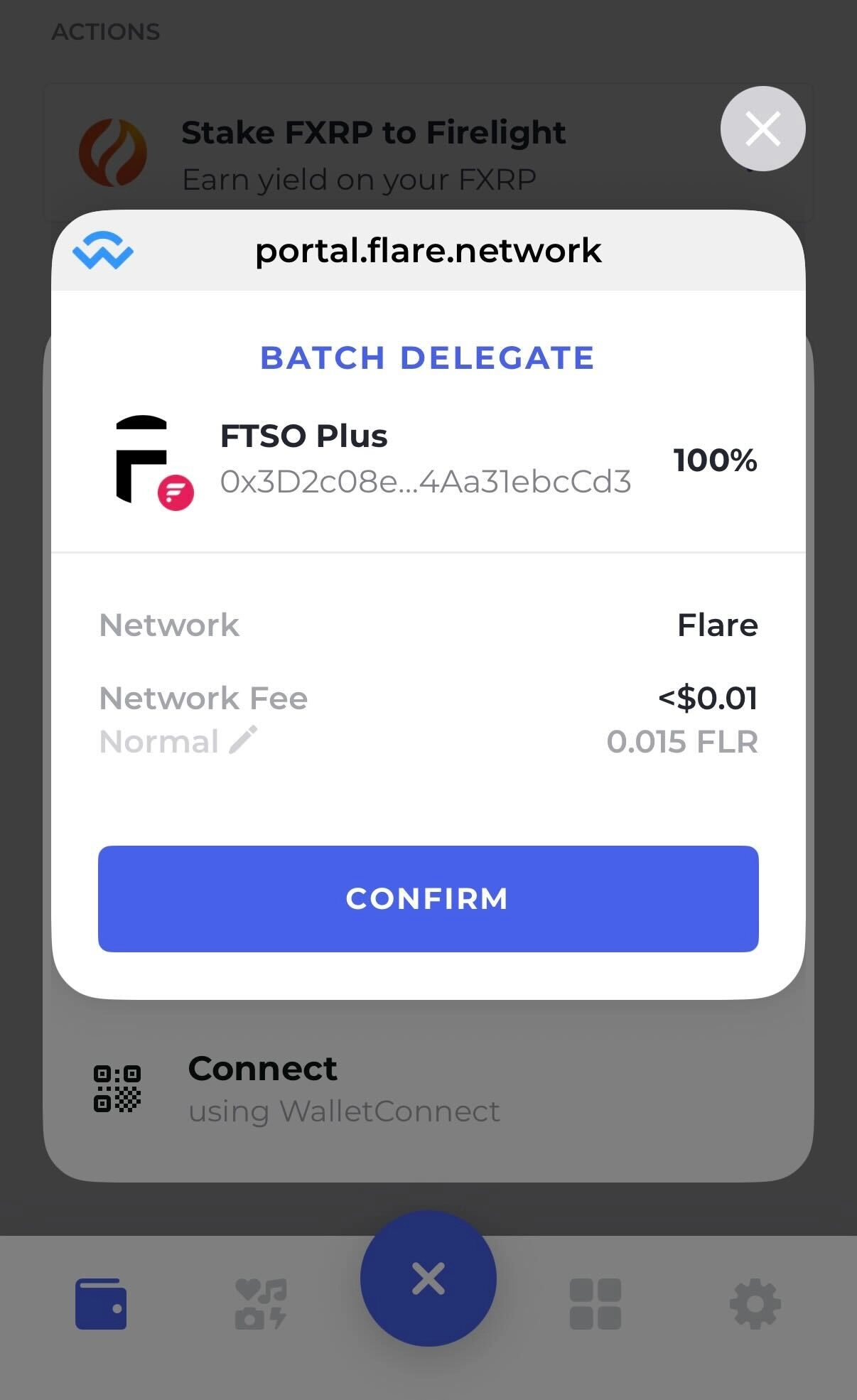The width and height of the screenshot is (857, 1400).
Task: Go to the settings gear tab
Action: (755, 1304)
